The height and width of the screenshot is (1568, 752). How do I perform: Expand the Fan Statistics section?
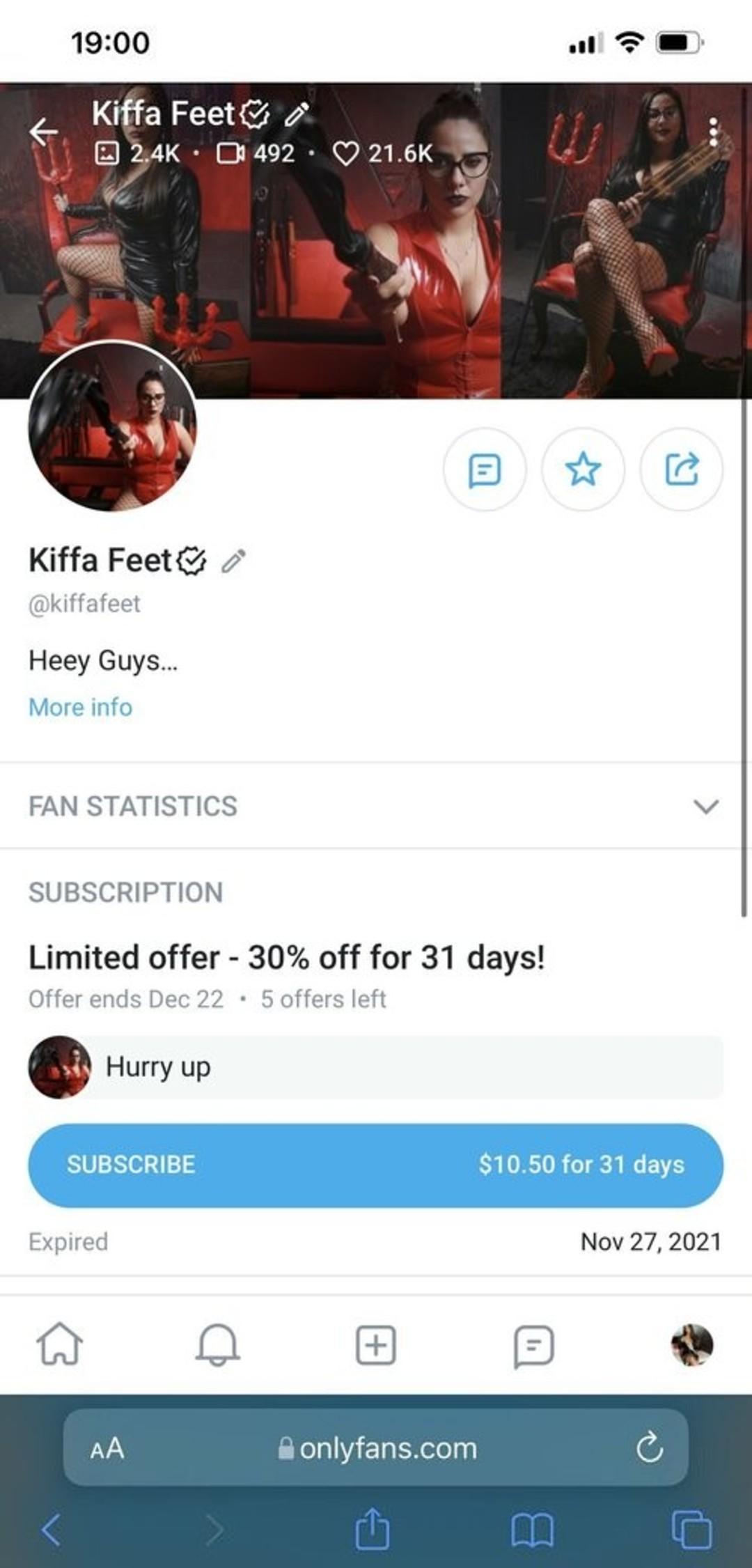tap(705, 807)
